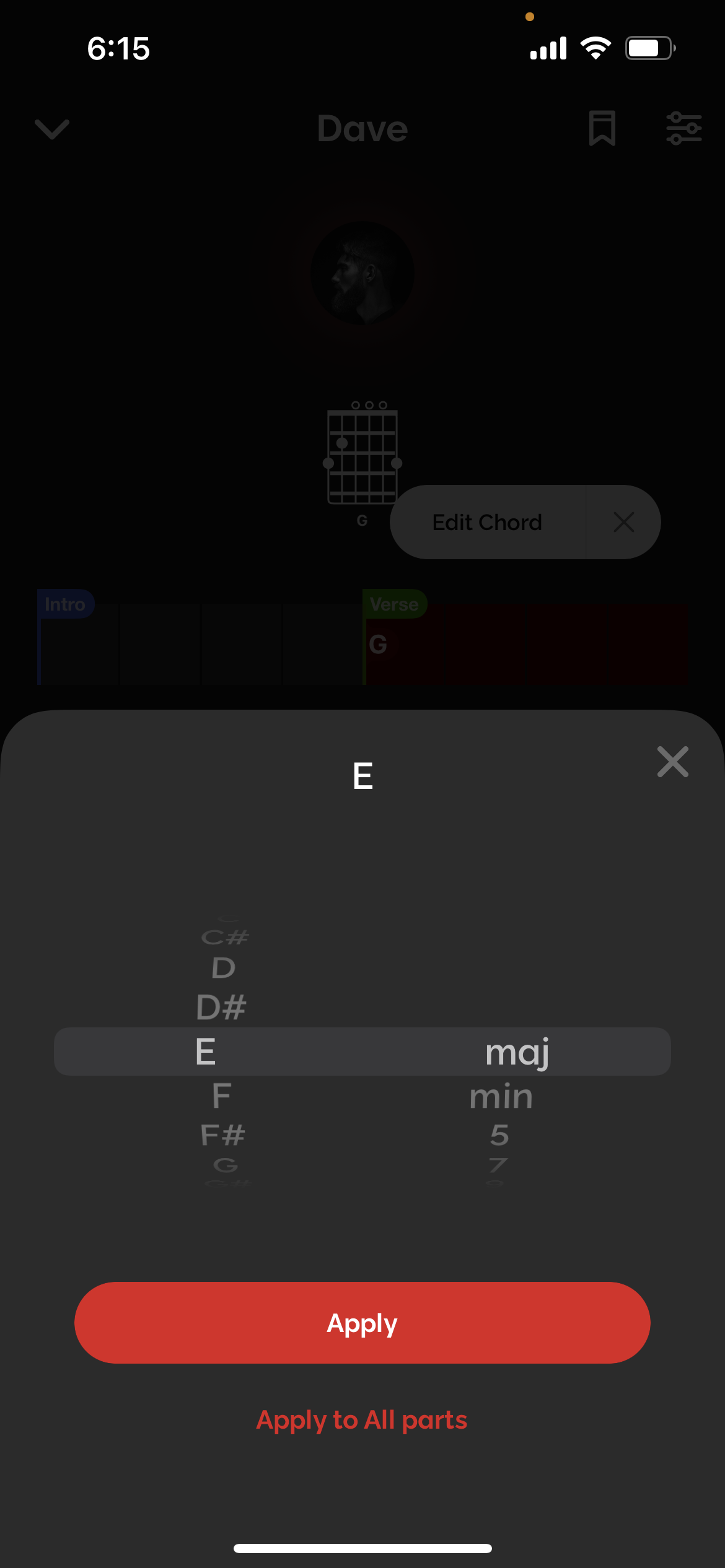Pick D in the note wheel
This screenshot has width=725, height=1568.
click(x=223, y=968)
